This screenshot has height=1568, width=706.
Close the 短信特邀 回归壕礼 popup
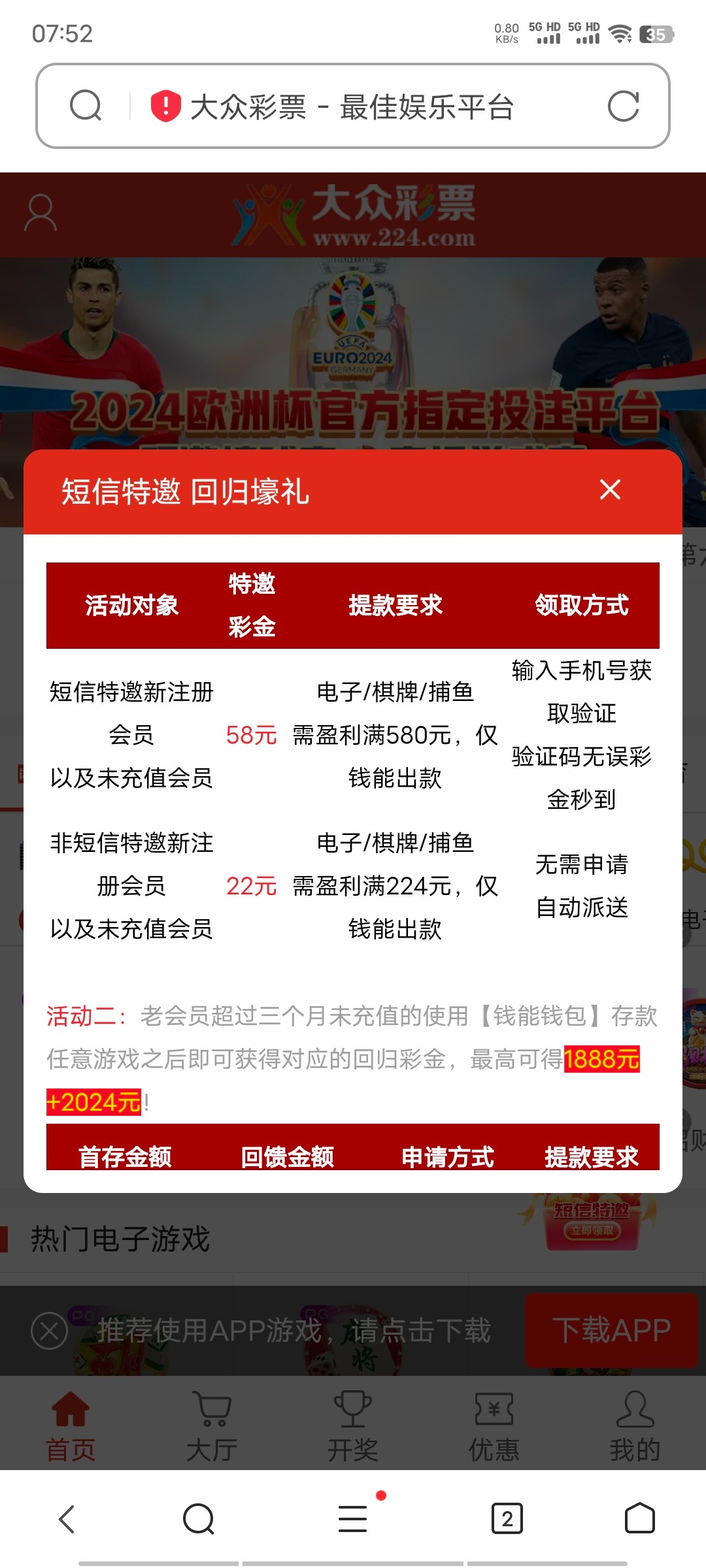[609, 490]
